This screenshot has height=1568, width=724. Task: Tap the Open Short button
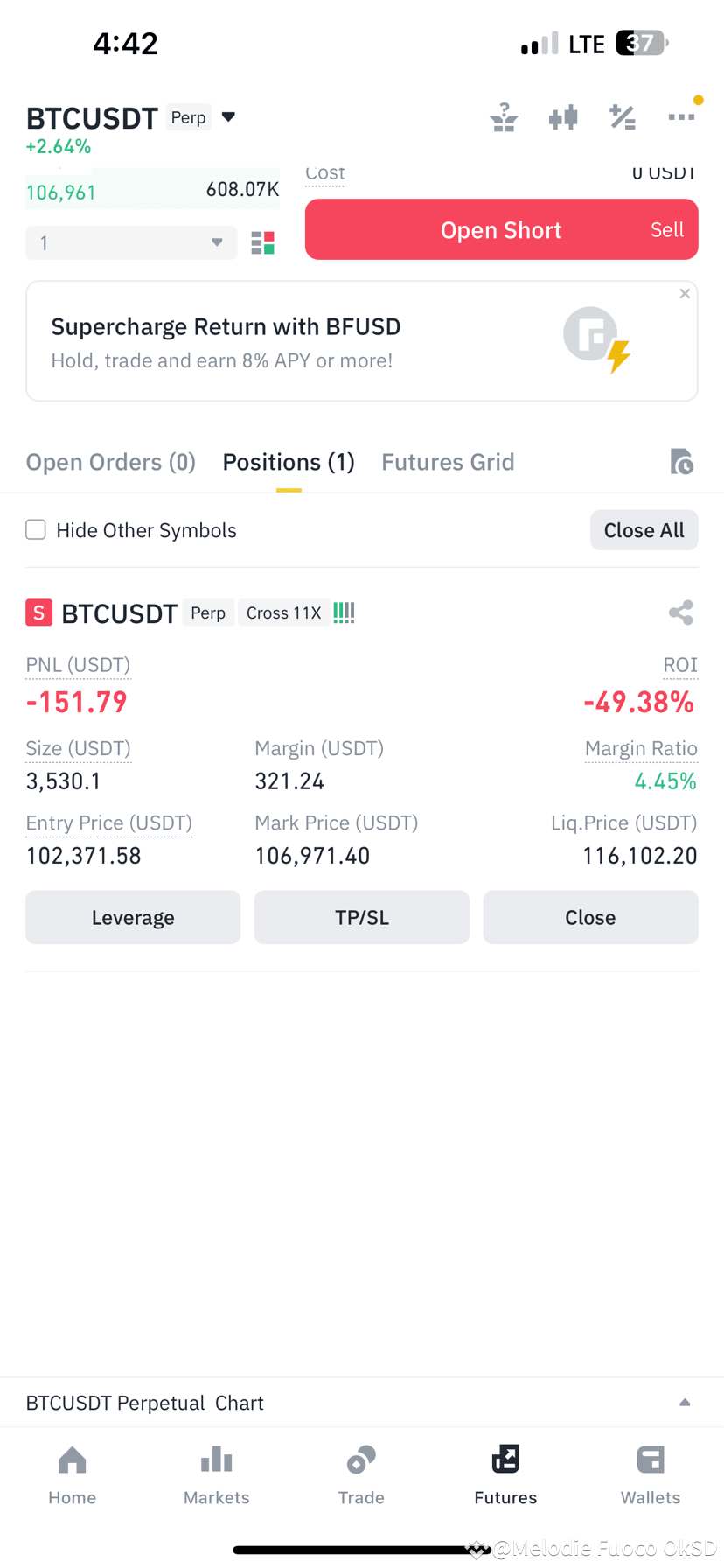[501, 229]
